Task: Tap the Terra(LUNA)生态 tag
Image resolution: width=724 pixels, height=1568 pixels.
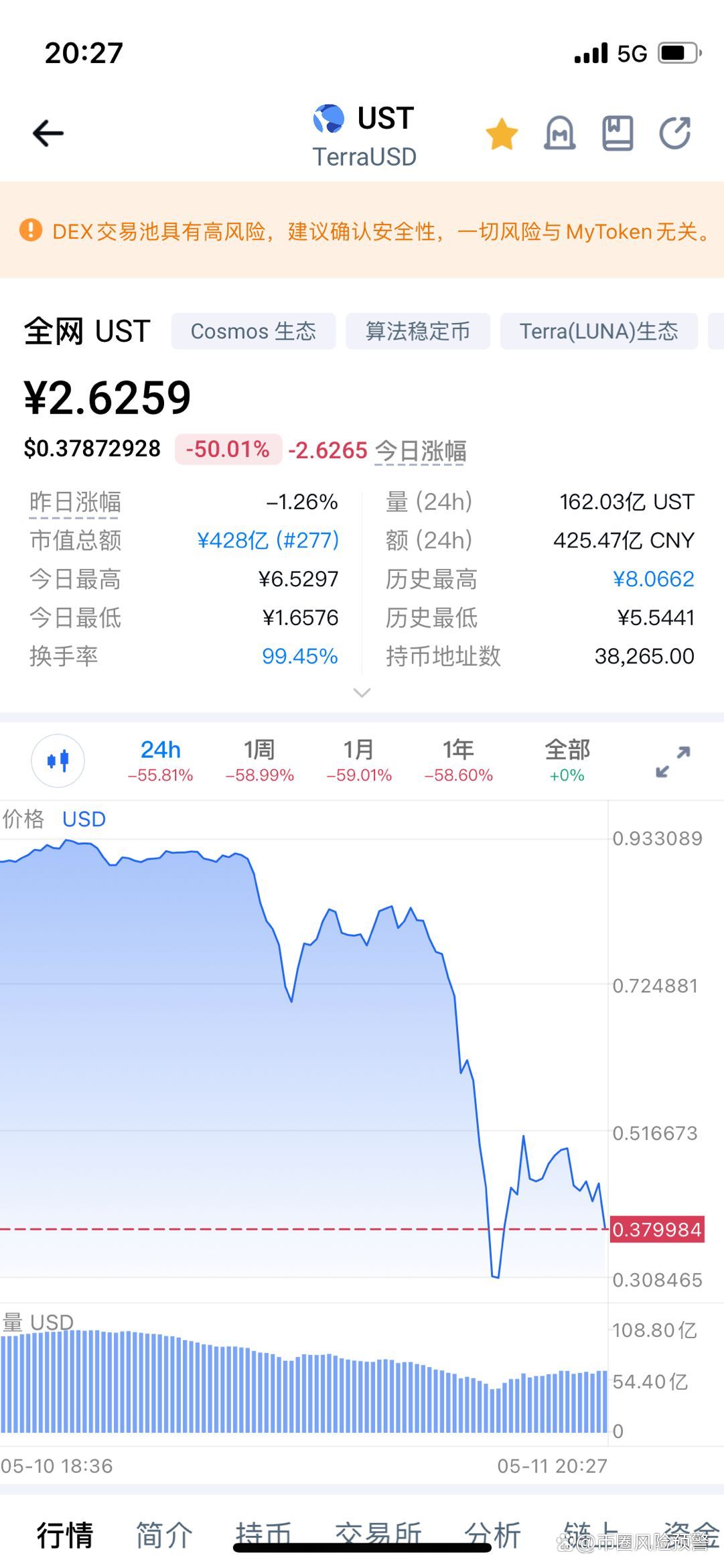Action: pos(599,331)
